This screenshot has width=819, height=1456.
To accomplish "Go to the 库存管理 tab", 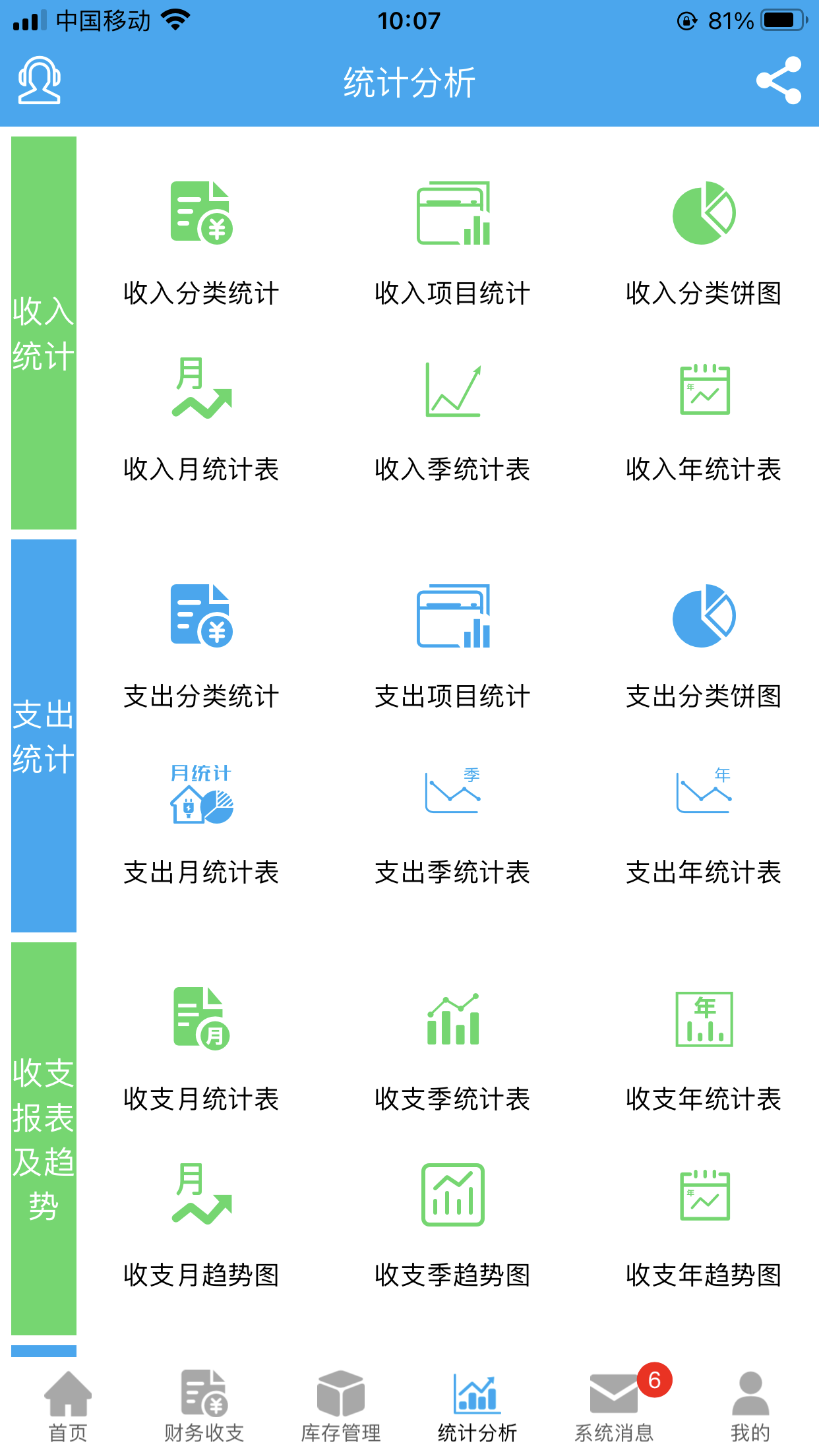I will pos(341,1406).
